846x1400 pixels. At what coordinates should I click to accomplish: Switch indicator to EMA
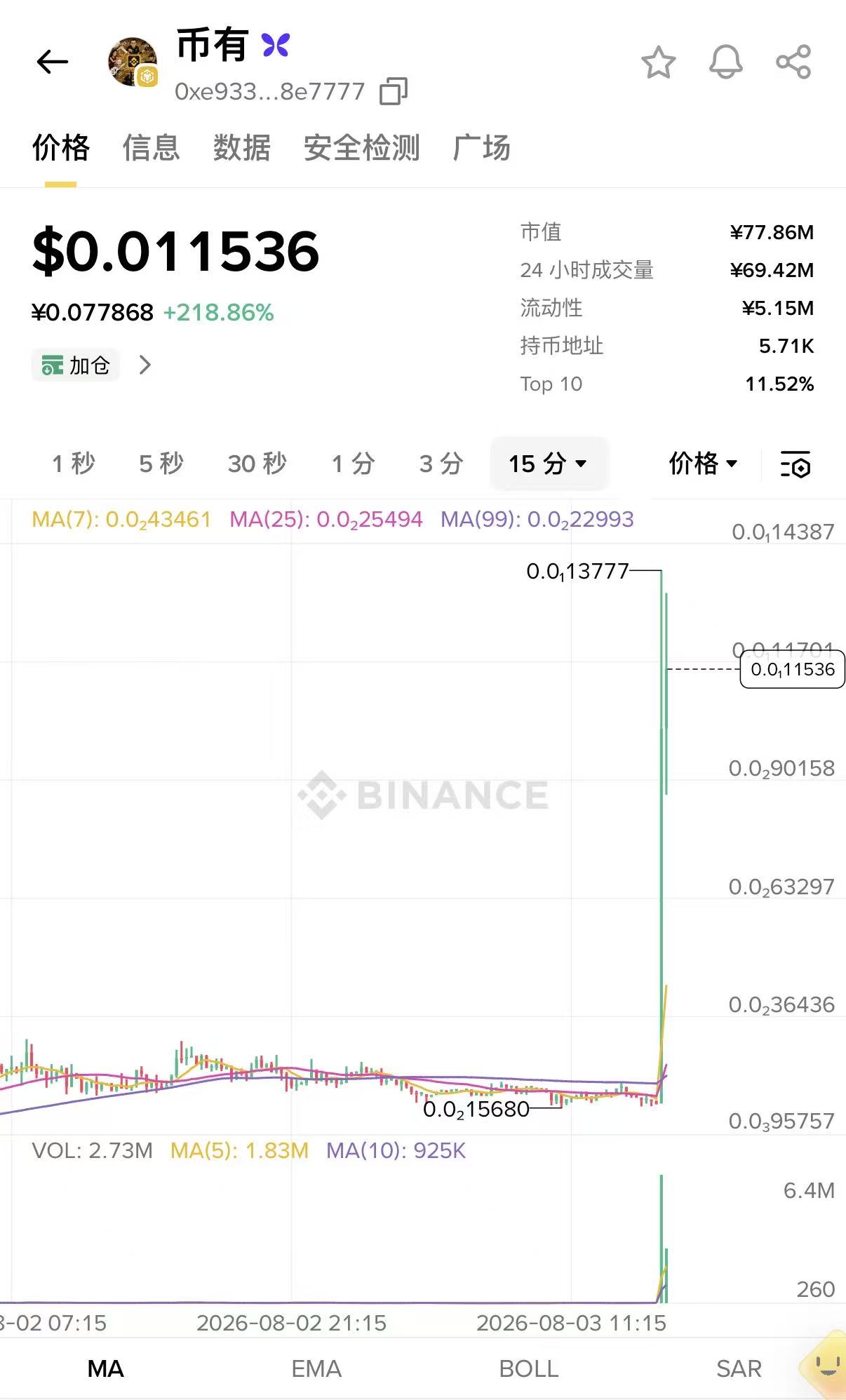pyautogui.click(x=316, y=1368)
